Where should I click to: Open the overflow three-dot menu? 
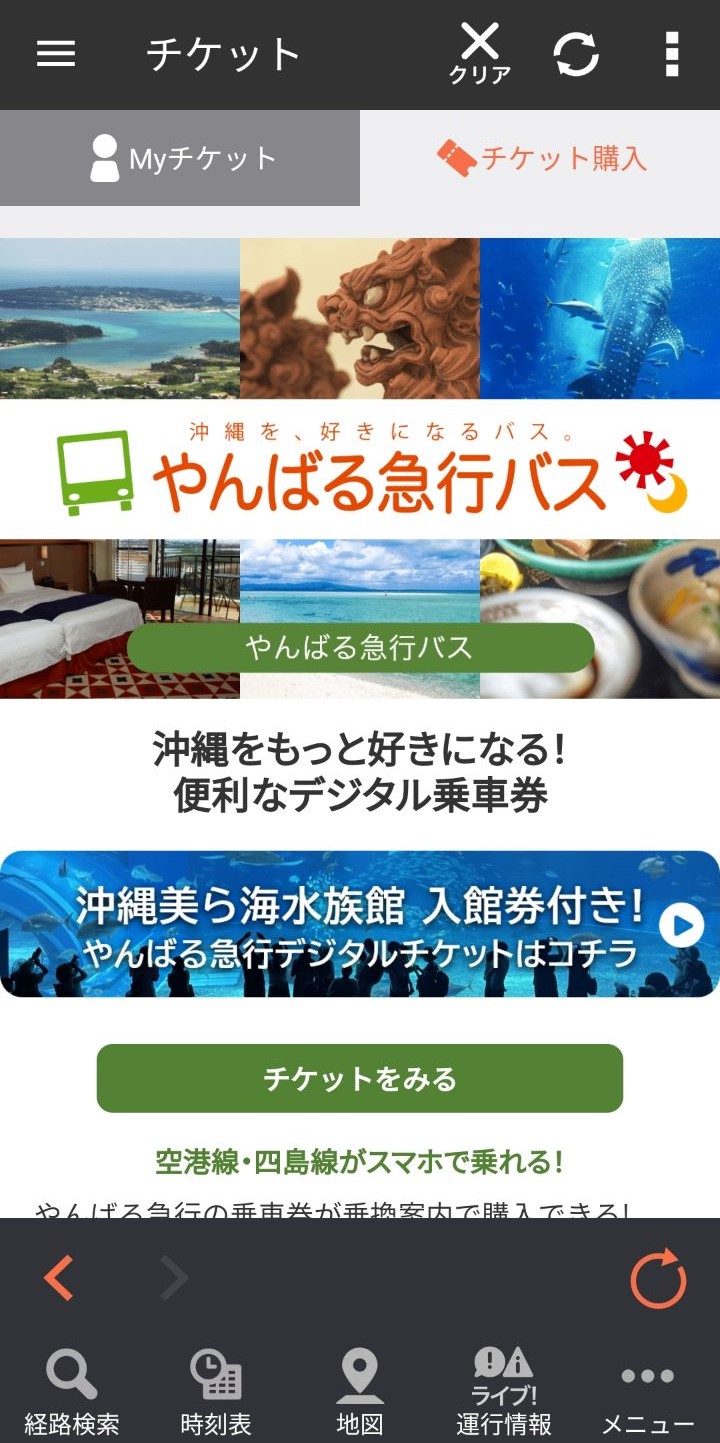point(672,54)
